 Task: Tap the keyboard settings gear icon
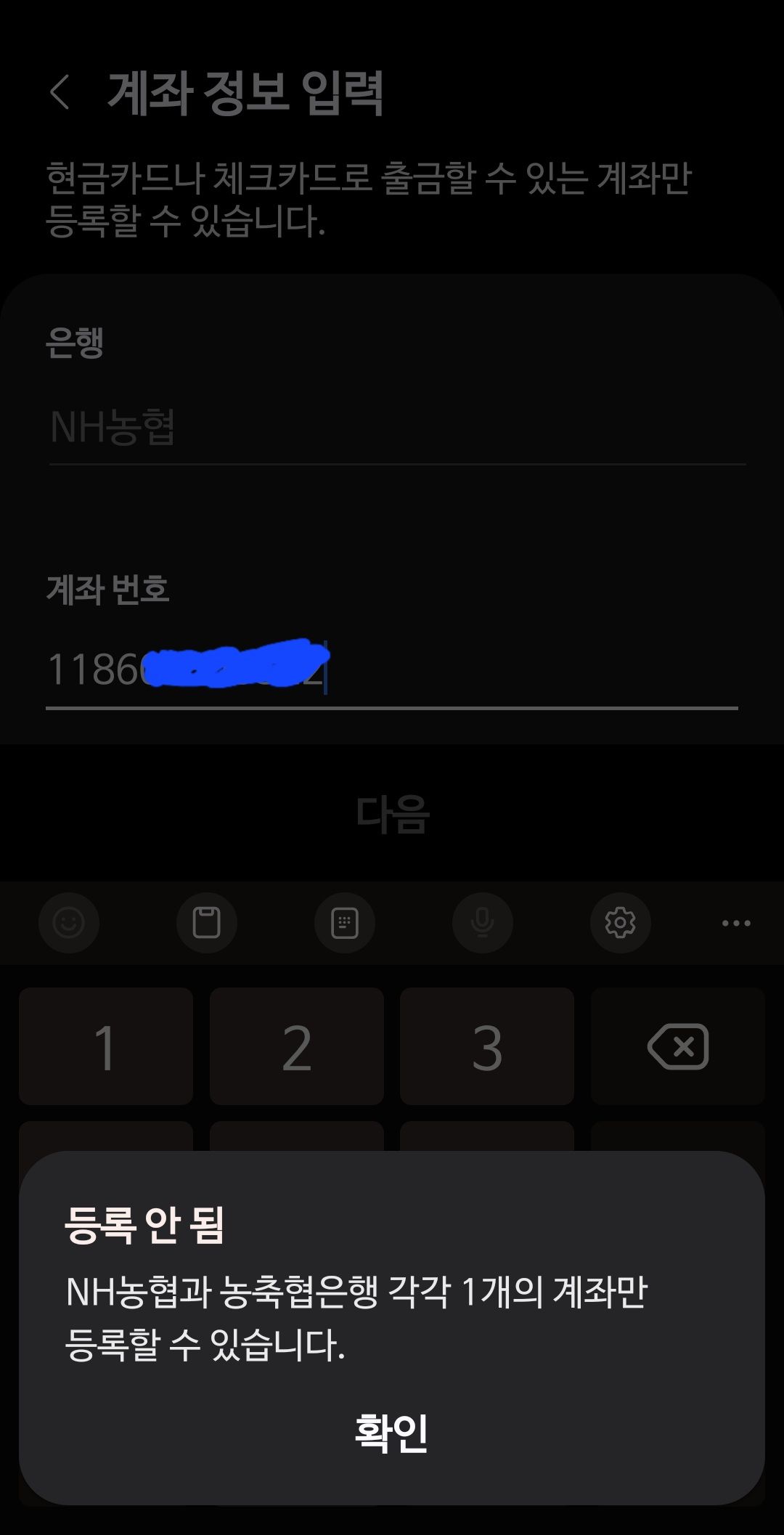pyautogui.click(x=621, y=923)
